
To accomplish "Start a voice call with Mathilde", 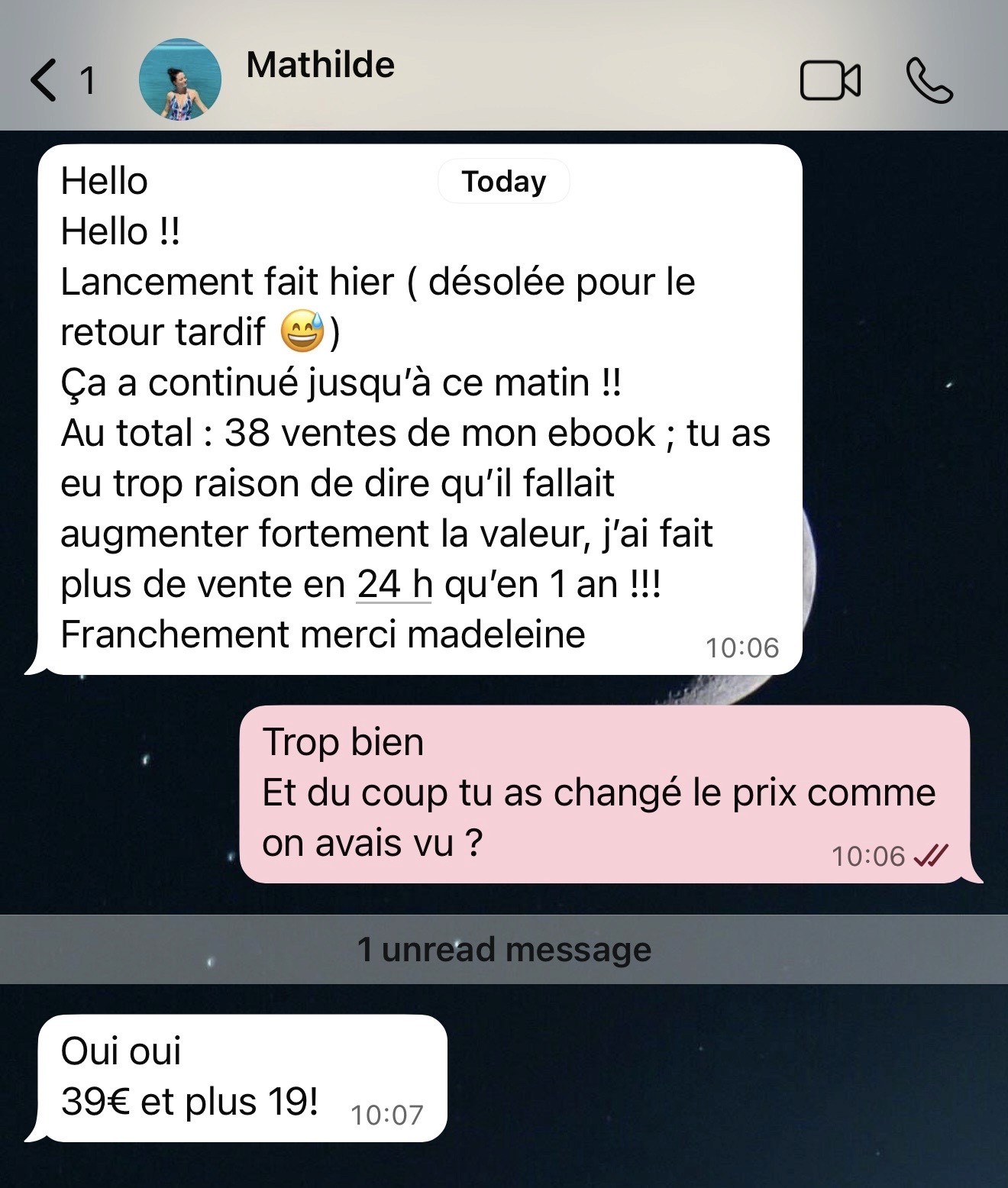I will click(929, 81).
